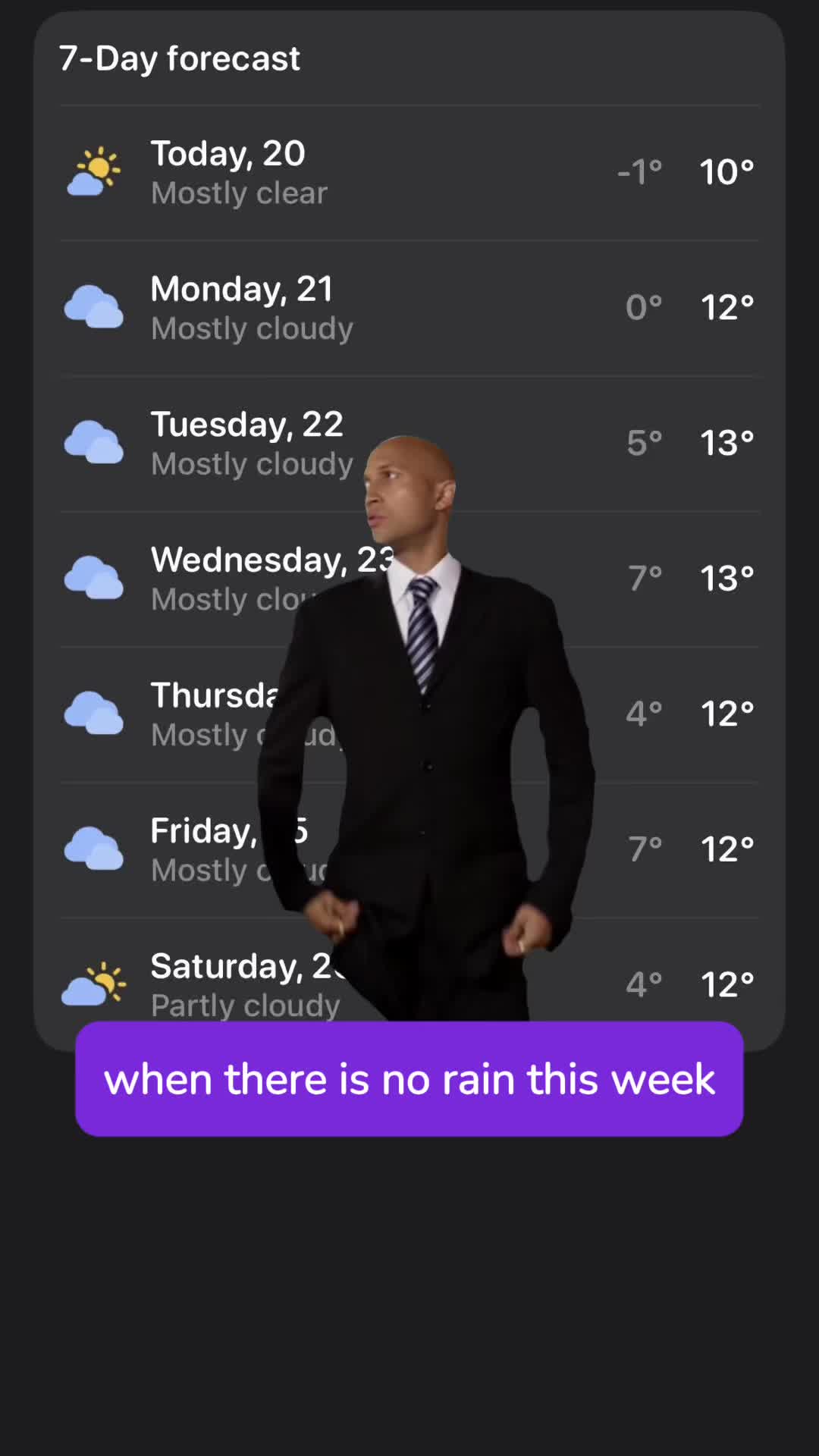
Task: Click Today's high temperature of 10°
Action: click(726, 171)
